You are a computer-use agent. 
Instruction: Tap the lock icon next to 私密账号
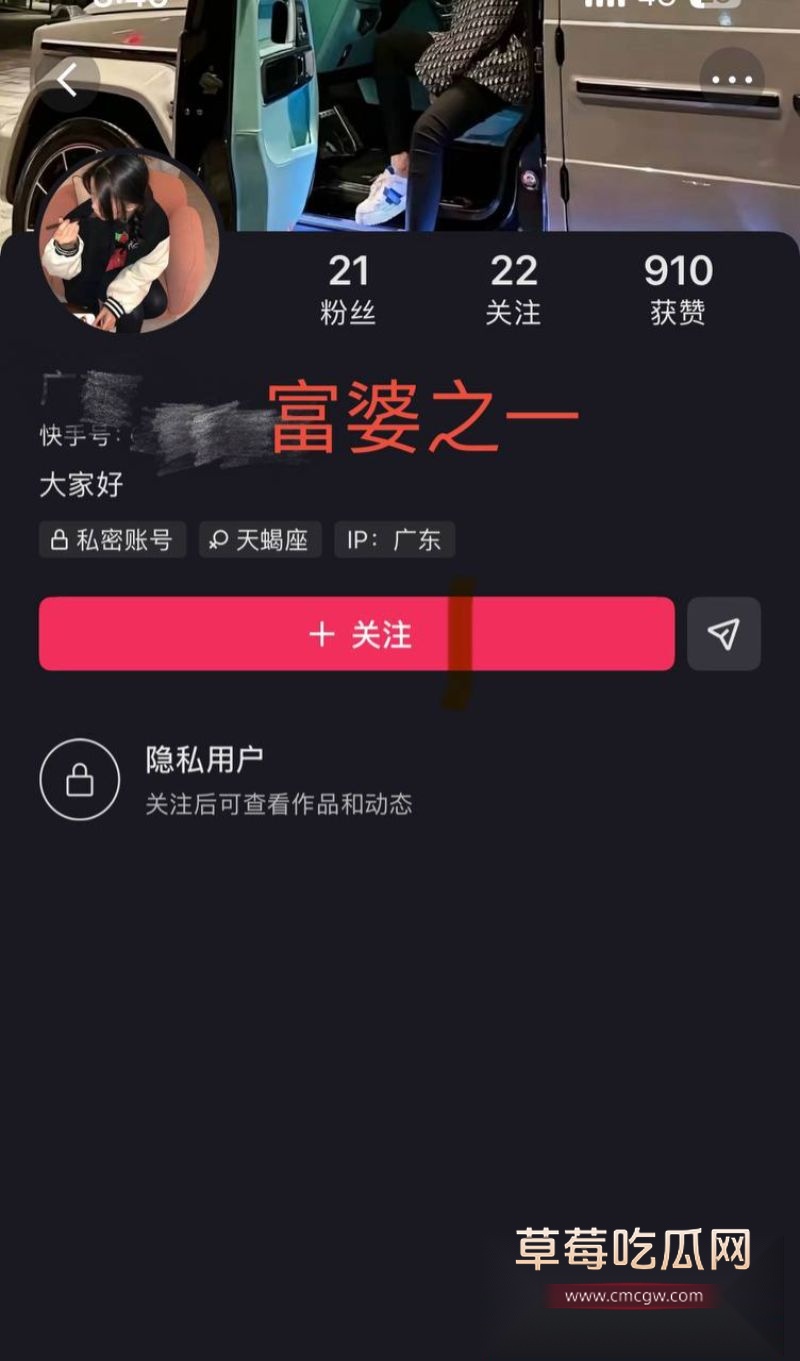pos(61,540)
